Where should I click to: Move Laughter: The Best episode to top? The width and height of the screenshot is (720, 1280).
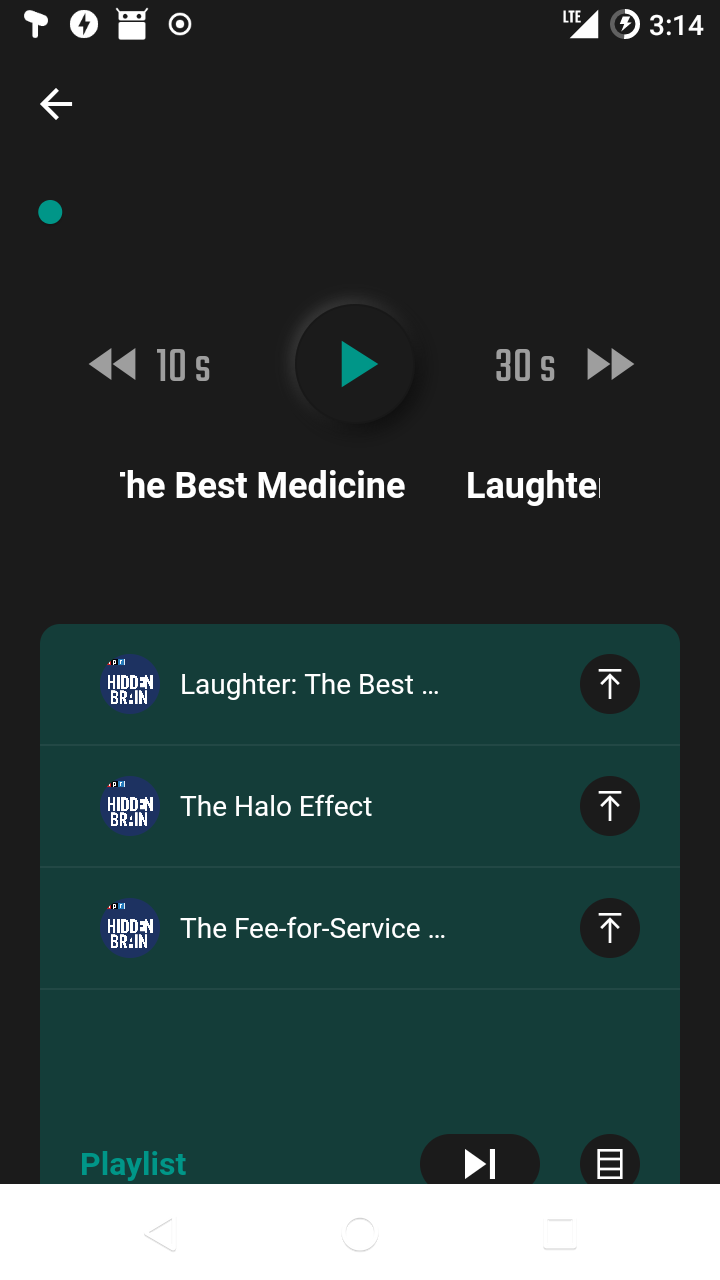point(610,685)
